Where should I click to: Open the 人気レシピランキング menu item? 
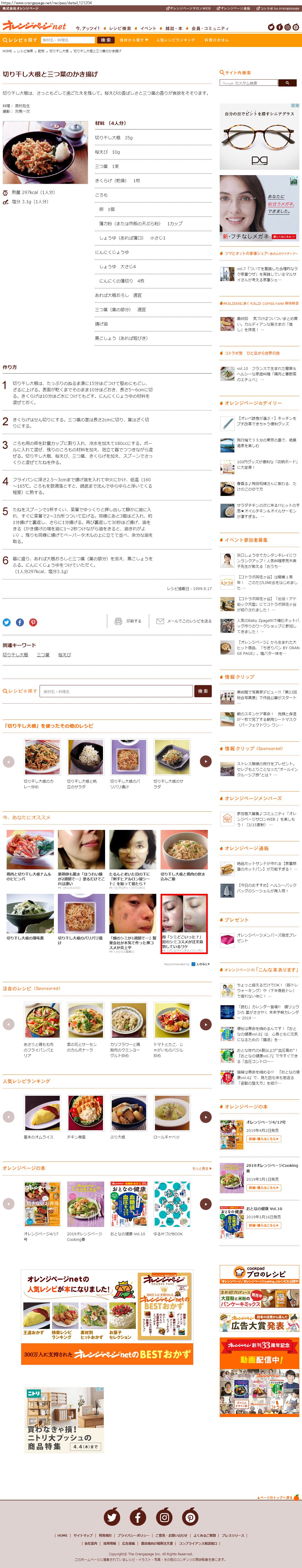(175, 40)
